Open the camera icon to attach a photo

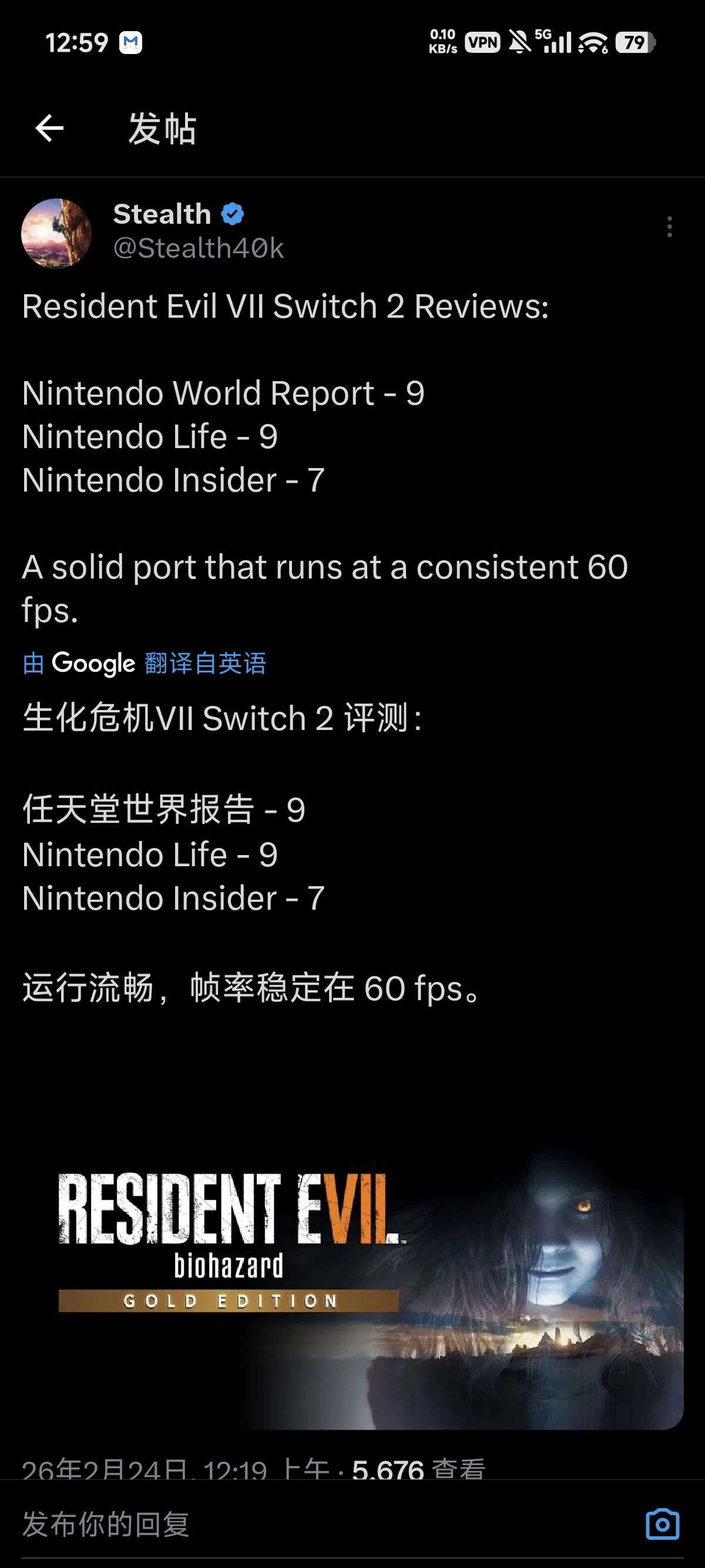point(662,1524)
